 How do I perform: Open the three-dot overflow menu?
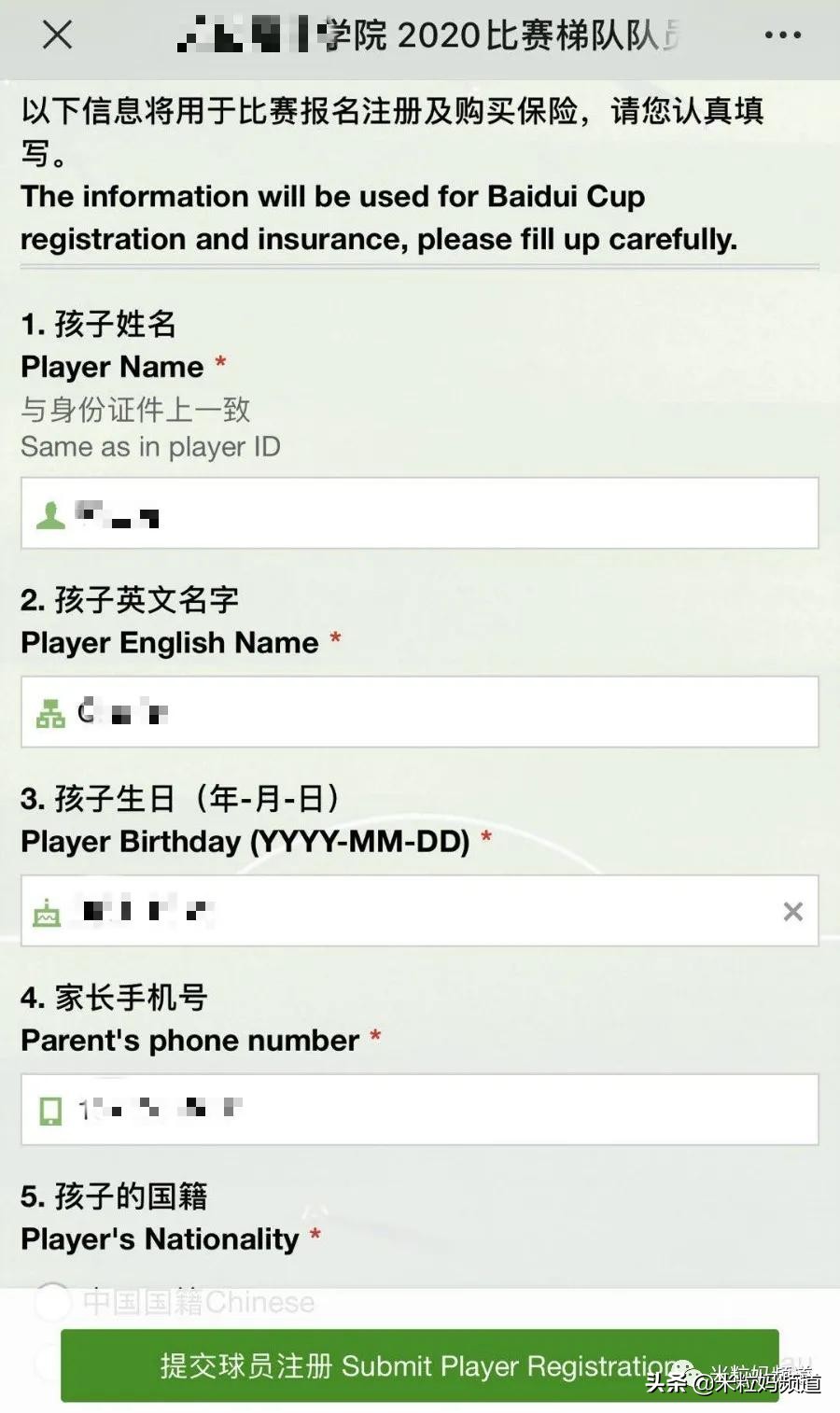tap(782, 35)
